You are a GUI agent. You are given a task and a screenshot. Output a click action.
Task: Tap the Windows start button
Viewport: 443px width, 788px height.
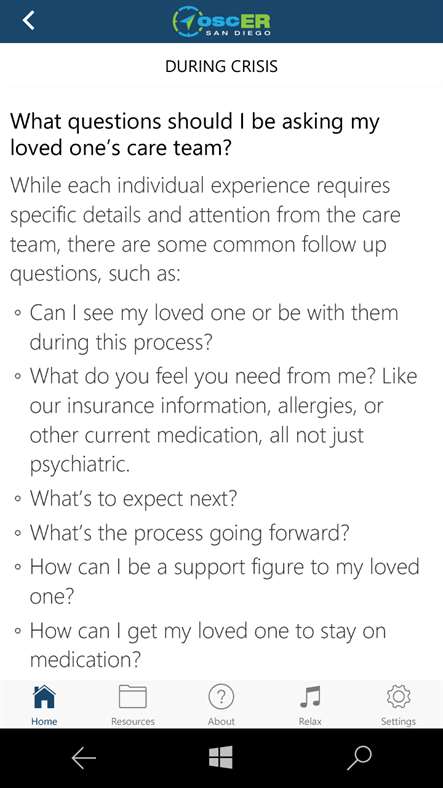221,757
